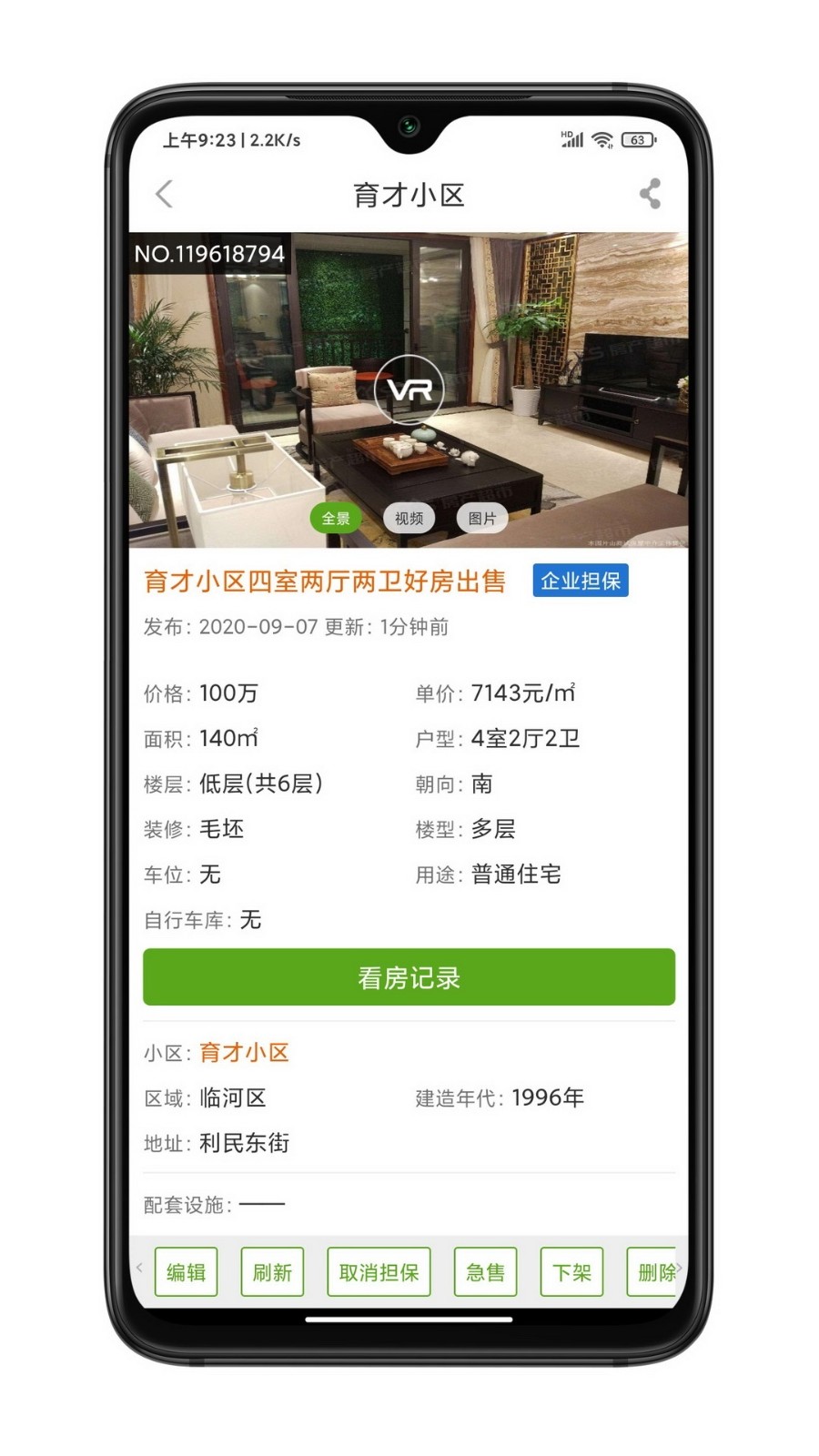Launch the VR panorama viewer
The width and height of the screenshot is (819, 1456).
[409, 389]
